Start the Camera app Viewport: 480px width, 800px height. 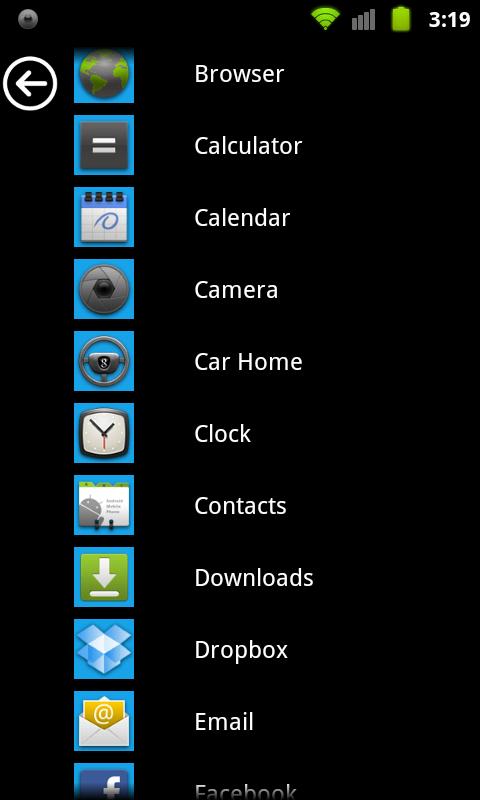(276, 289)
